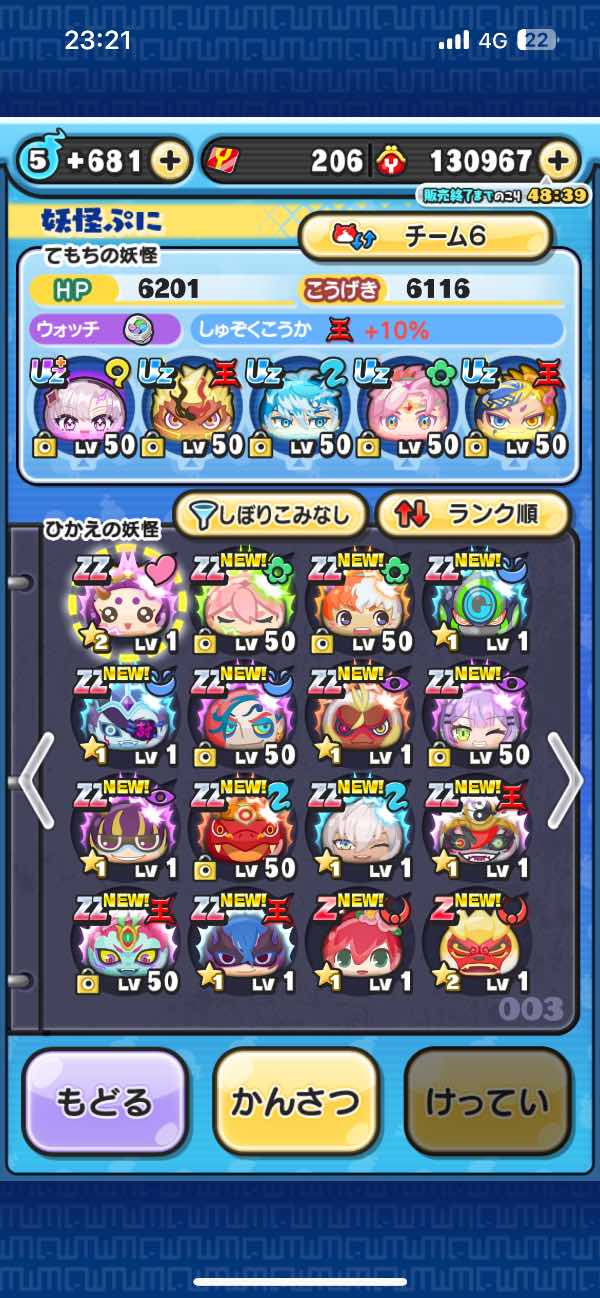Select the green-faced ZZ yokai at Lv 50
The height and width of the screenshot is (1298, 600).
tap(125, 940)
